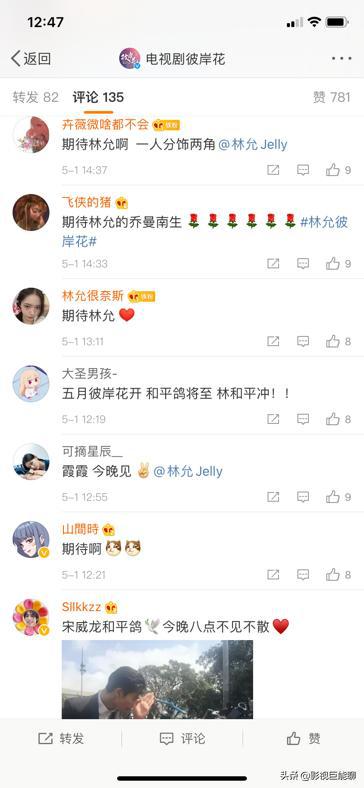Open the three-dot overflow menu
The width and height of the screenshot is (364, 788).
coord(341,59)
